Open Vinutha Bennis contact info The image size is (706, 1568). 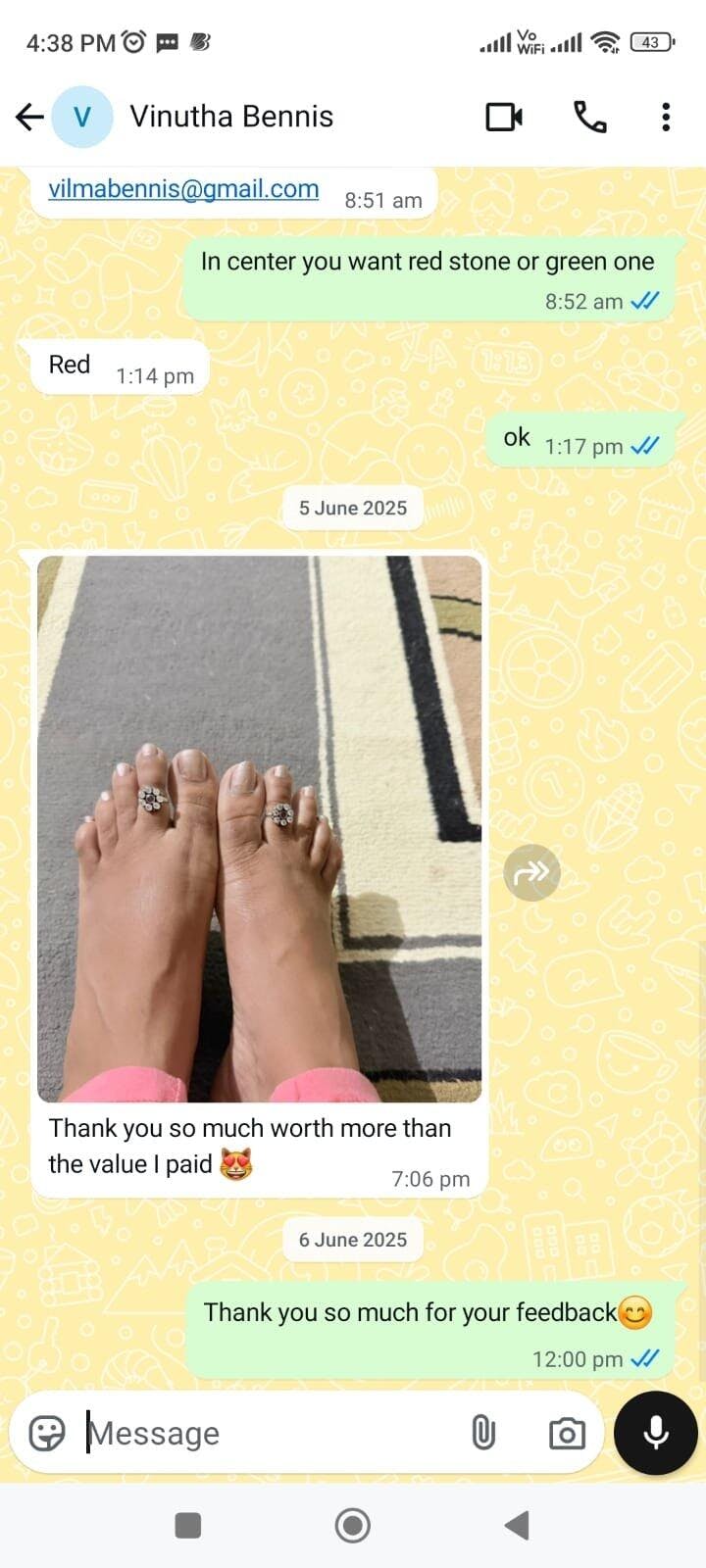click(231, 117)
